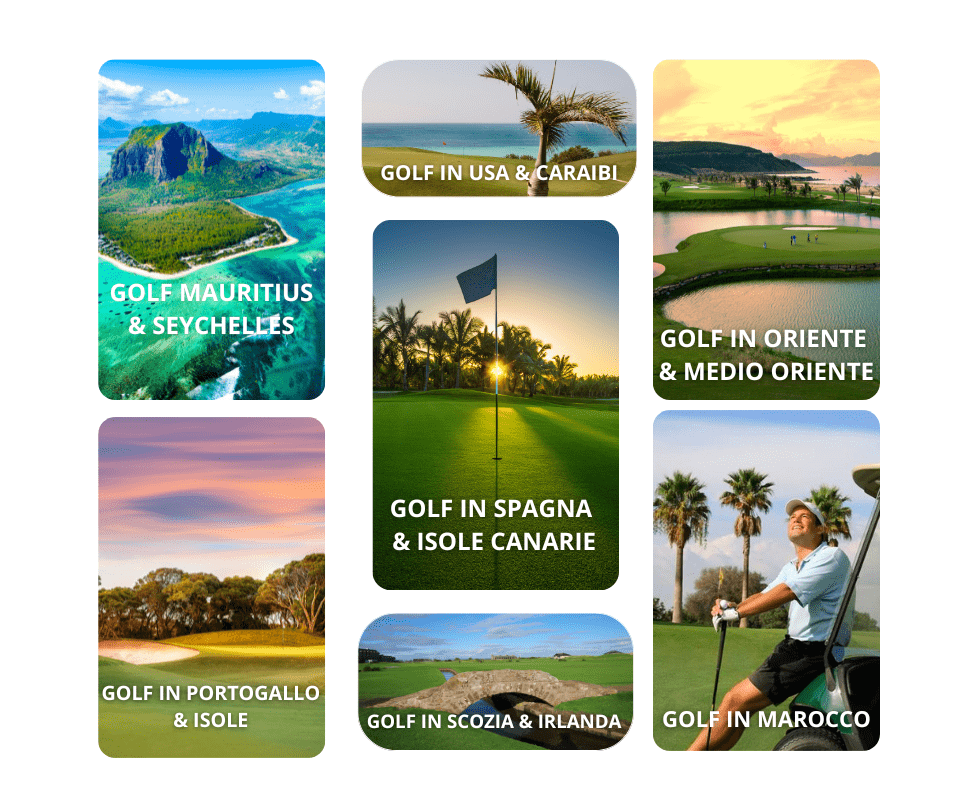Open Golf in Portogallo & Isole tile
The height and width of the screenshot is (800, 960).
[x=211, y=587]
